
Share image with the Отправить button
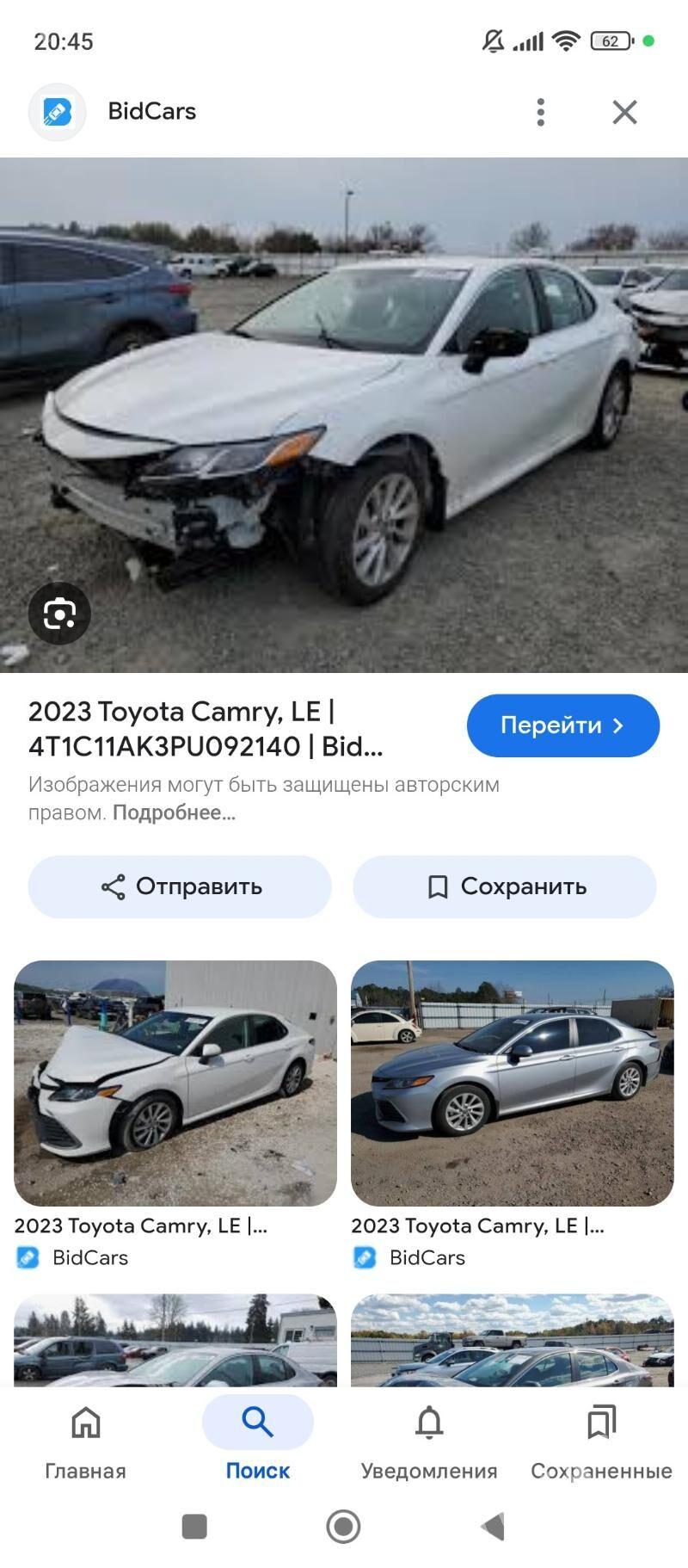[x=180, y=886]
